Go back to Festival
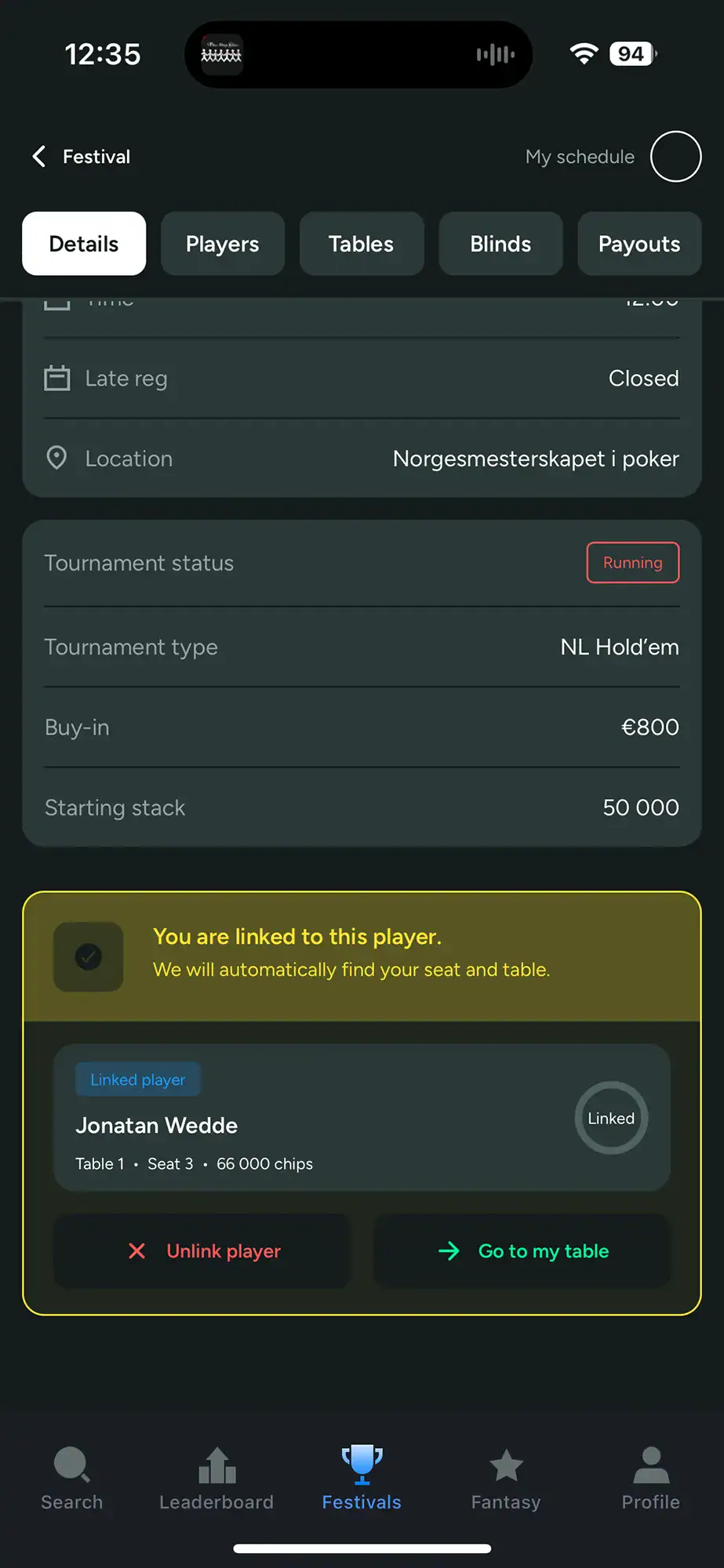This screenshot has width=724, height=1568. [82, 157]
